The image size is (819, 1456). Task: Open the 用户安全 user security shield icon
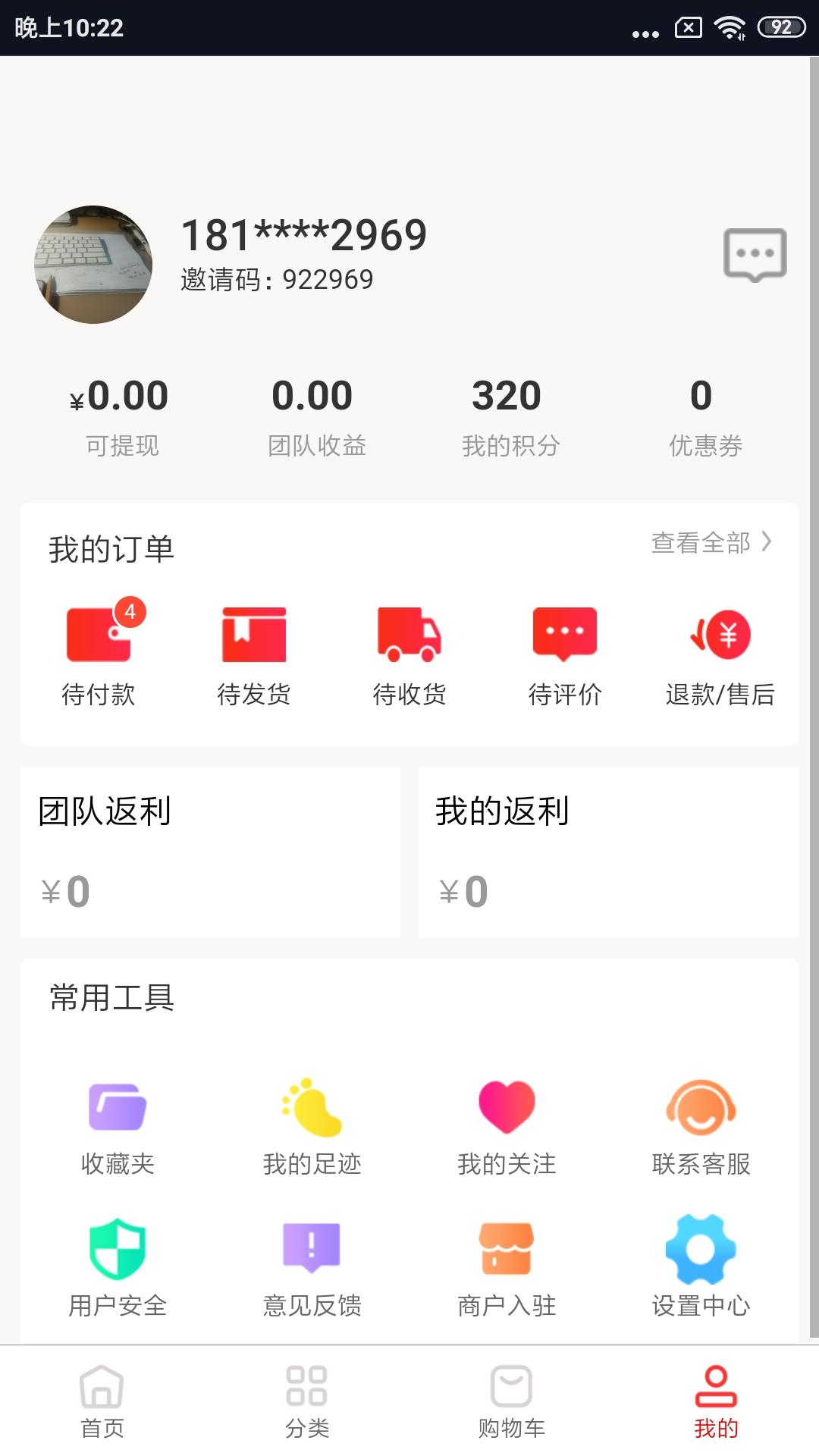click(x=118, y=1255)
